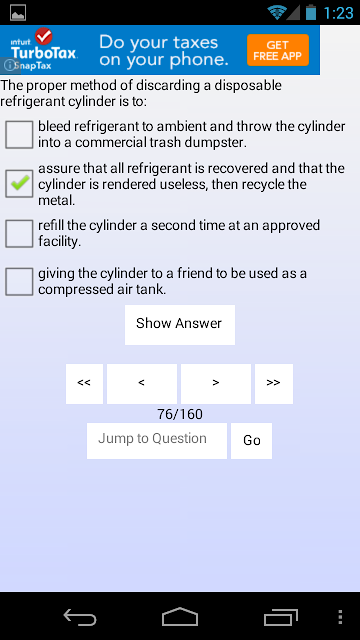Jump to the first question with <<
Screen dimensions: 360x640
84,384
